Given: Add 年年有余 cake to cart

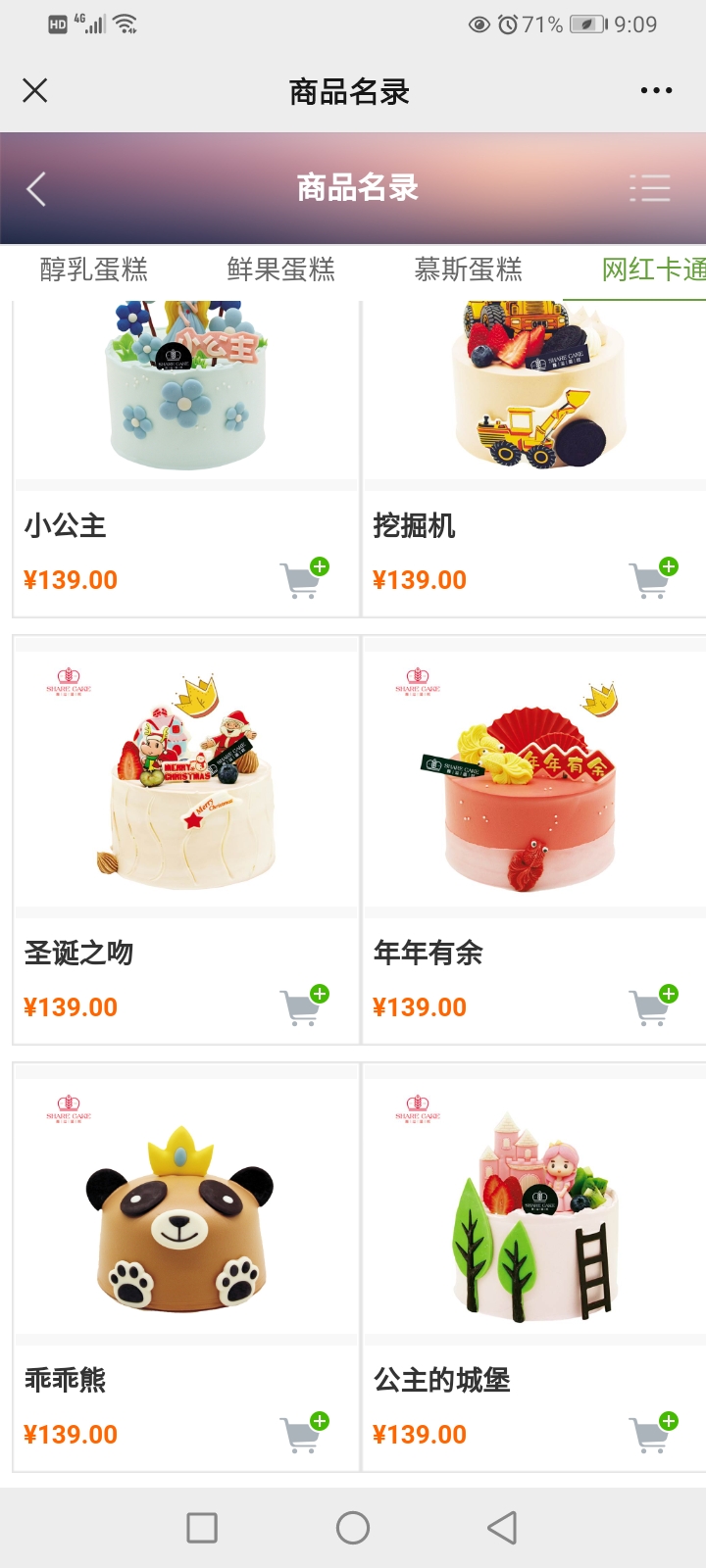Looking at the screenshot, I should [654, 1005].
